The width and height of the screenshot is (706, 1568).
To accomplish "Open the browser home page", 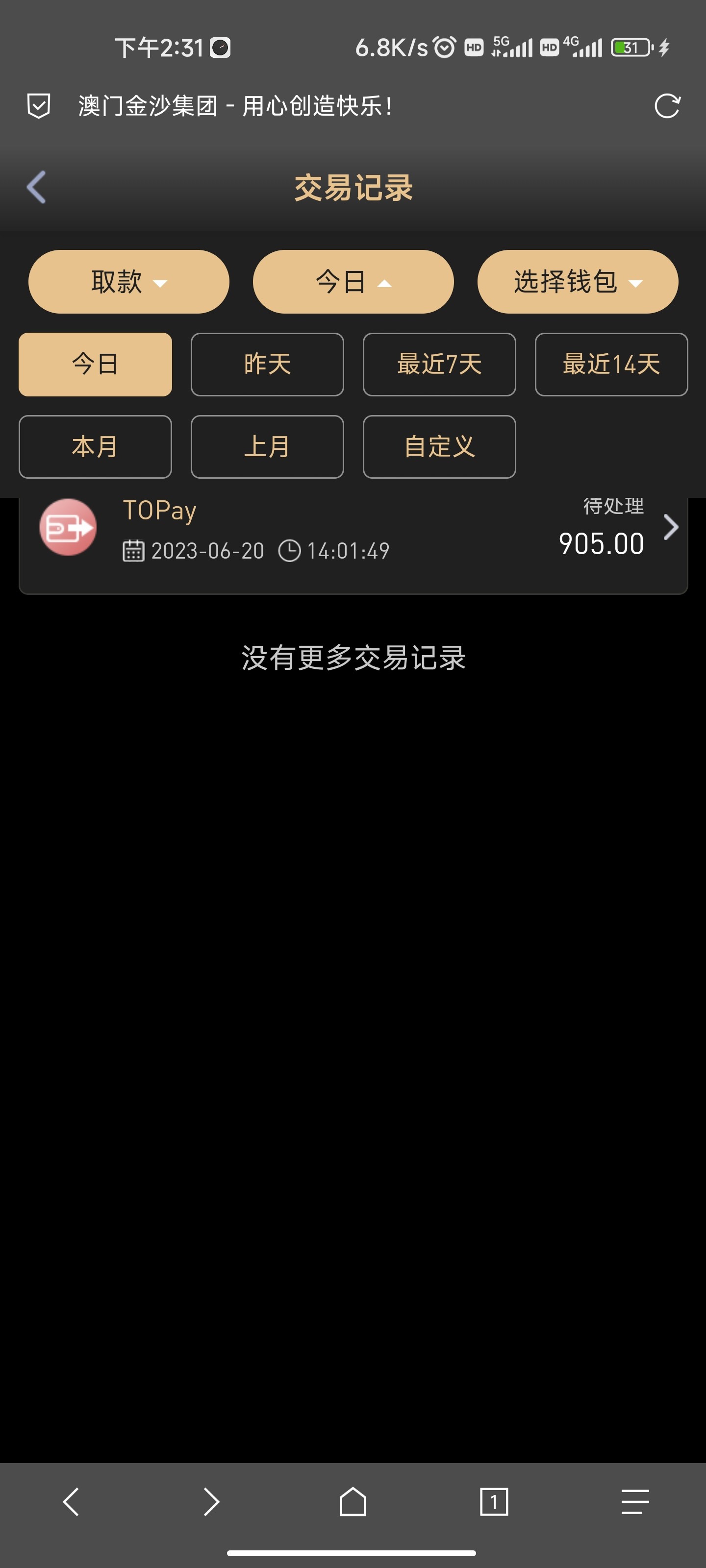I will point(353,1501).
